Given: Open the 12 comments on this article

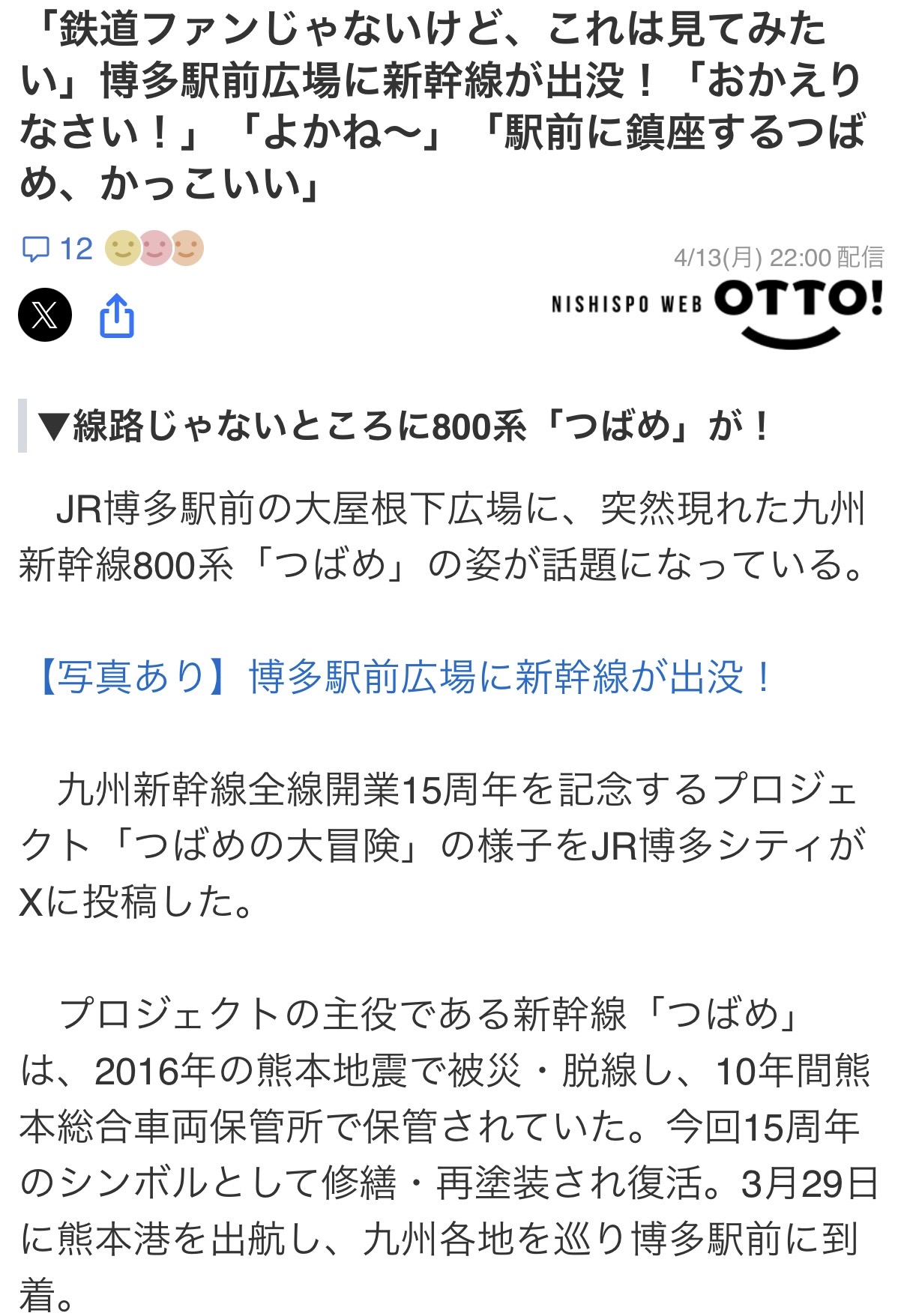Looking at the screenshot, I should click(x=57, y=249).
